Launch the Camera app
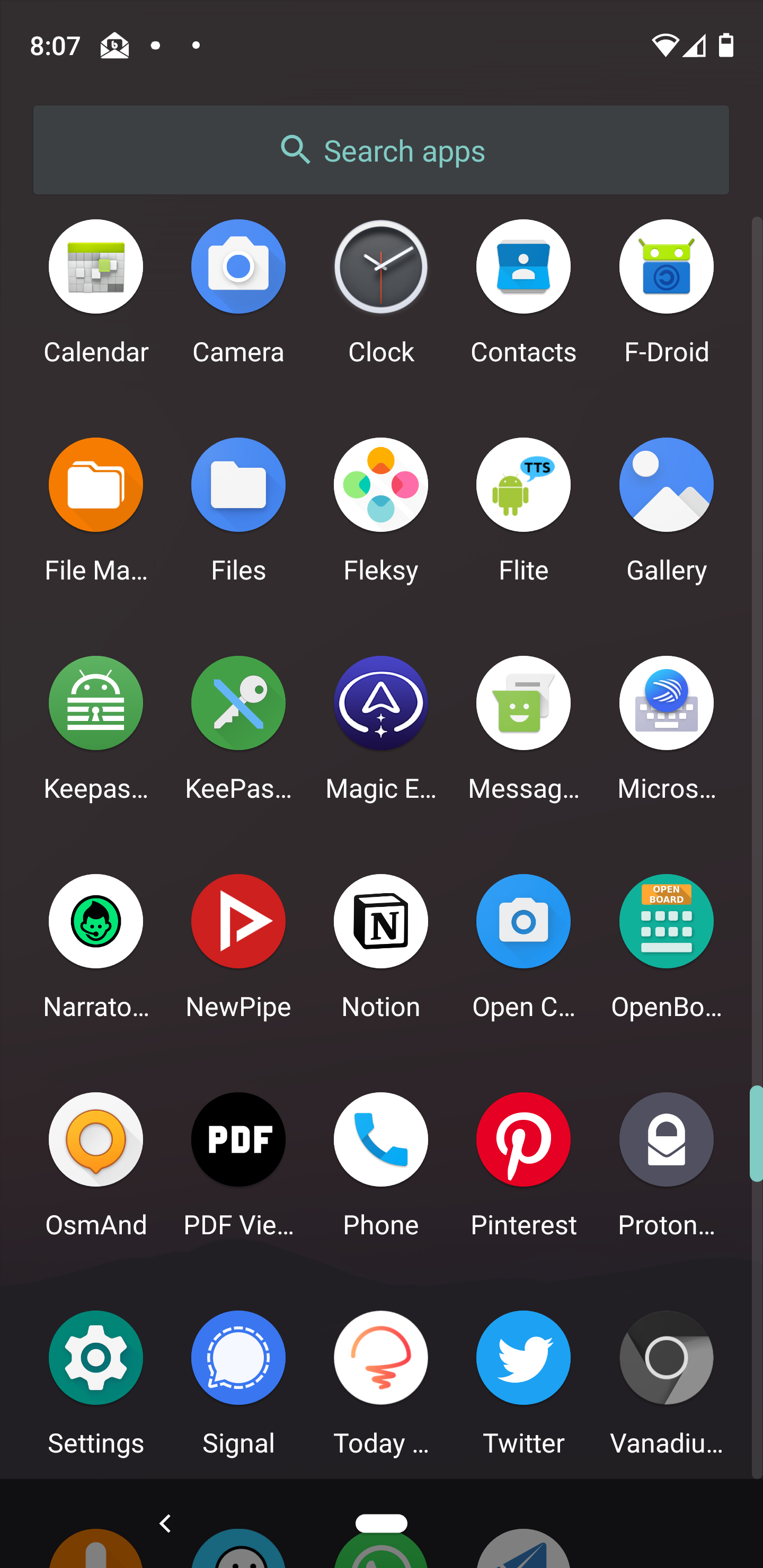 point(238,267)
